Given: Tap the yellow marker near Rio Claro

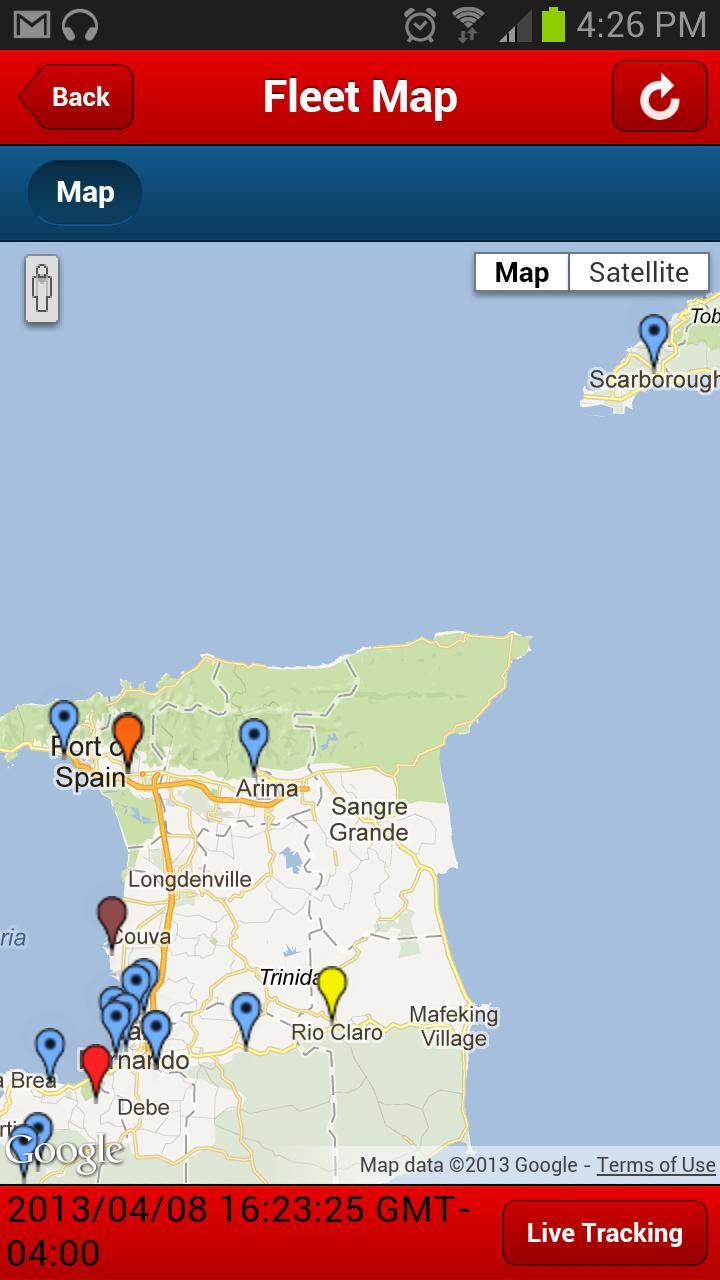Looking at the screenshot, I should click(x=332, y=987).
